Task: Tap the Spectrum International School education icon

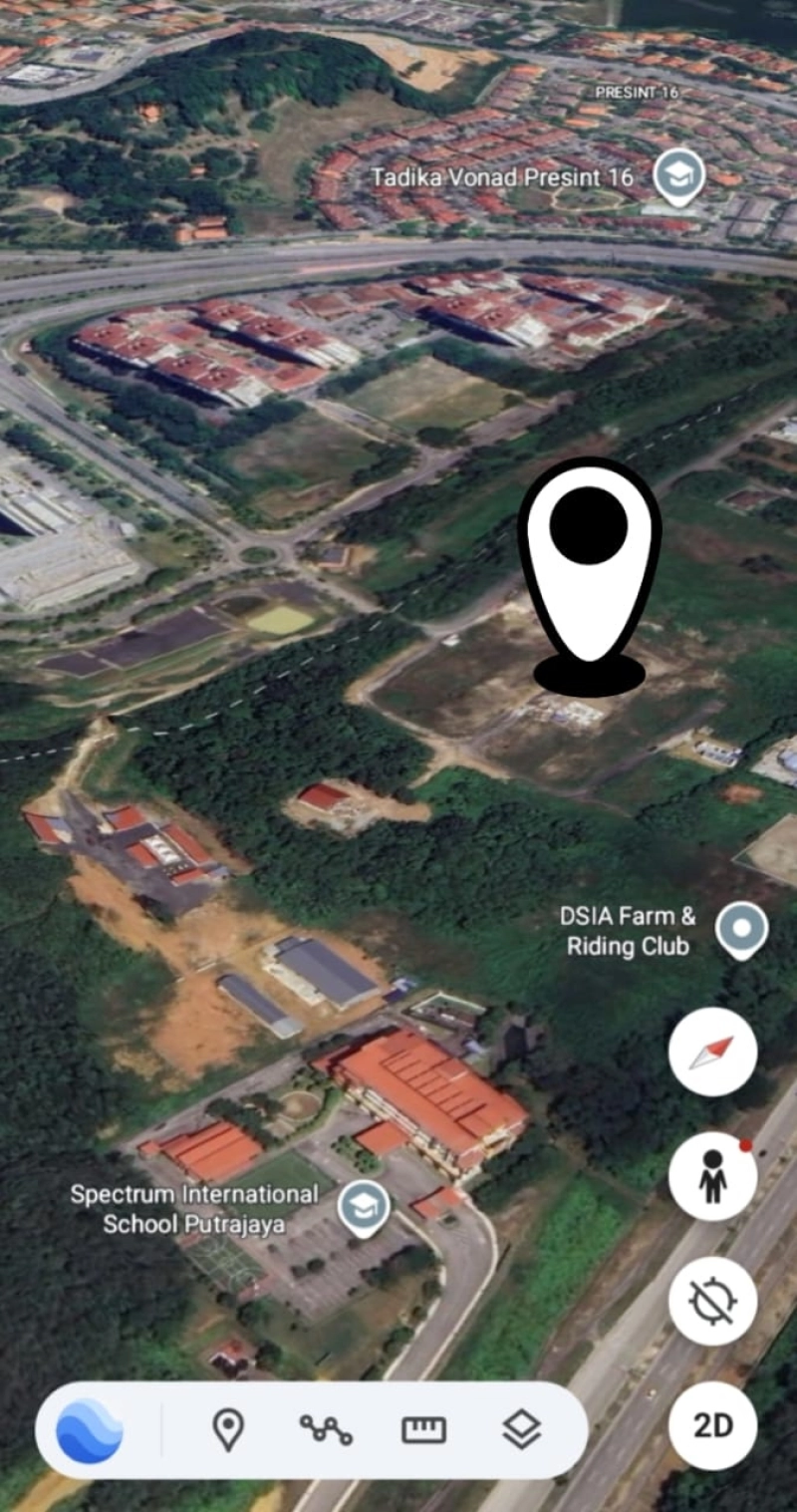Action: [x=365, y=1208]
